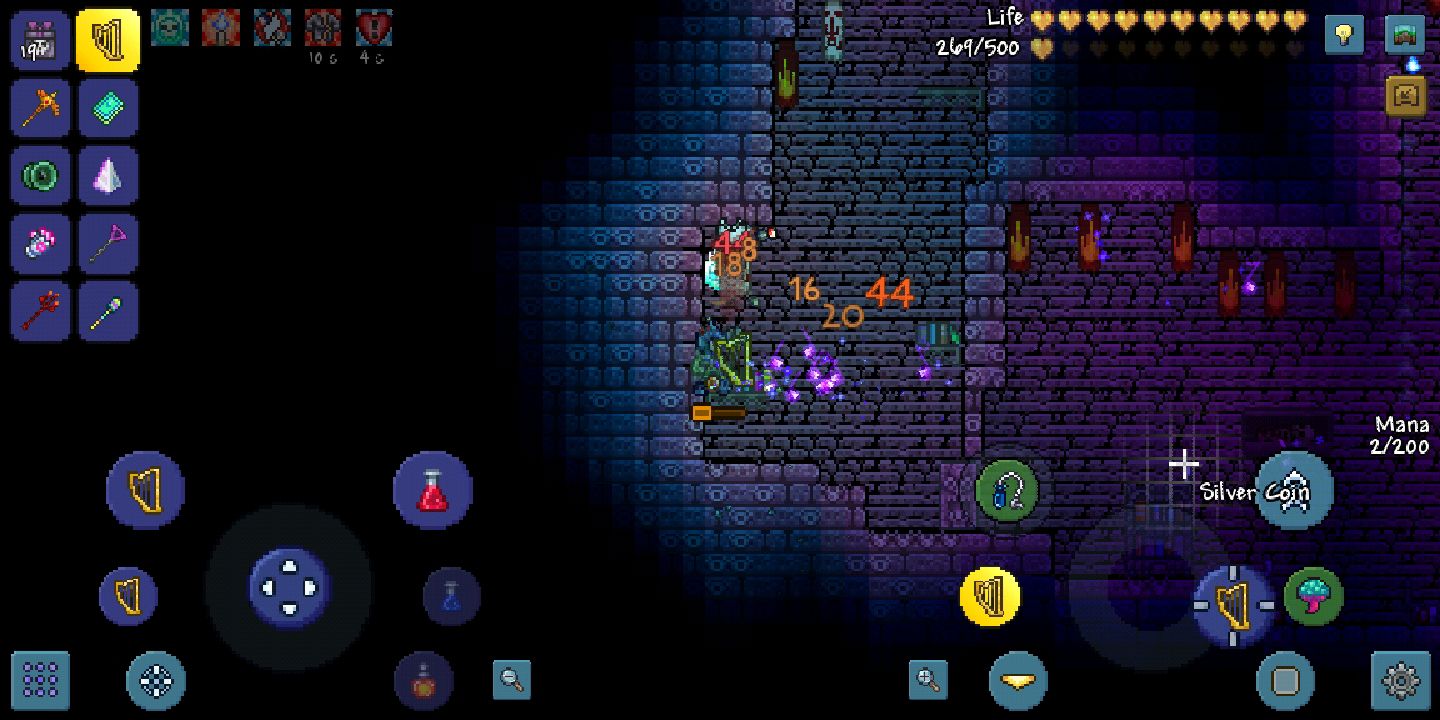Image resolution: width=1440 pixels, height=720 pixels.
Task: Toggle the smart cursor crosshair button
Action: pyautogui.click(x=156, y=681)
